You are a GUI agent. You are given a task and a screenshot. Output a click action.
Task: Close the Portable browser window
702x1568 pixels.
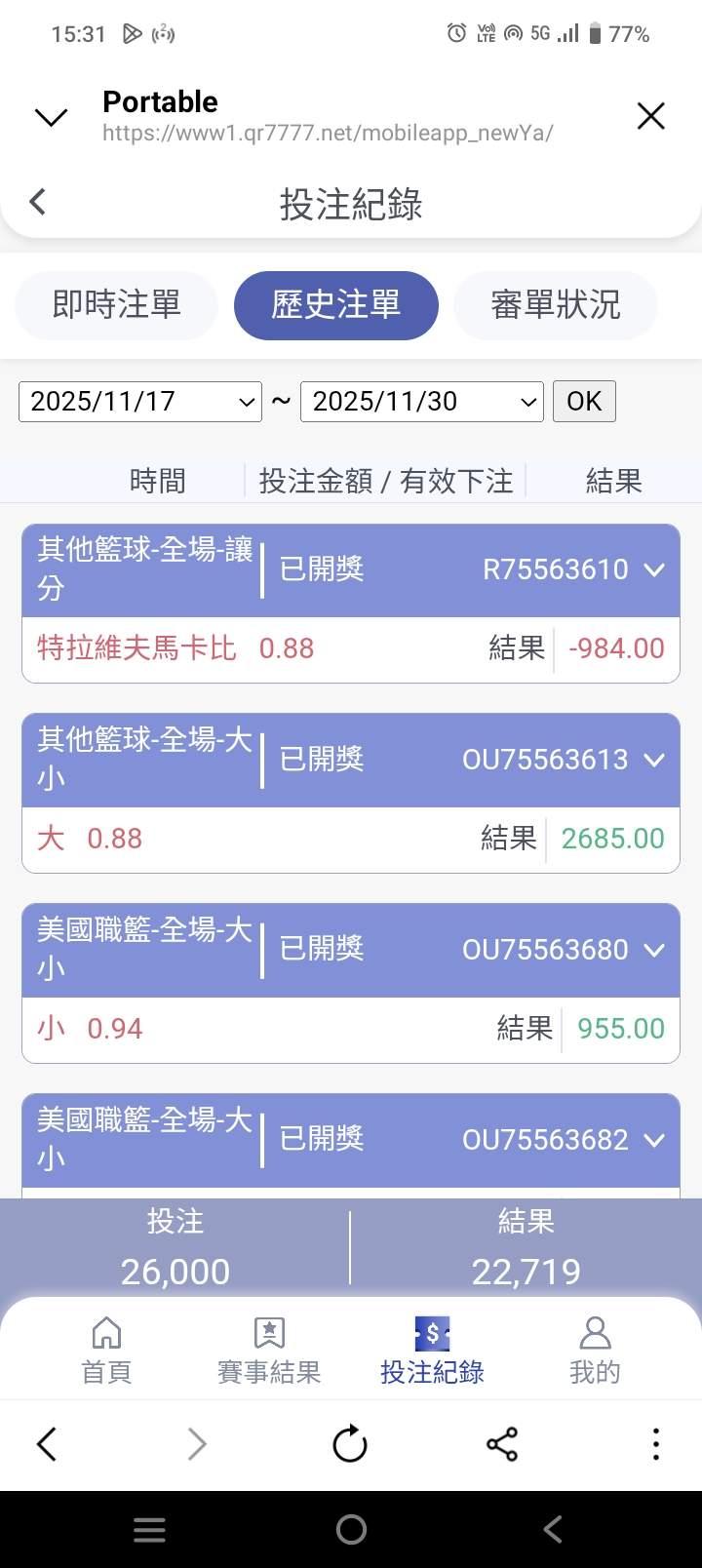(650, 116)
